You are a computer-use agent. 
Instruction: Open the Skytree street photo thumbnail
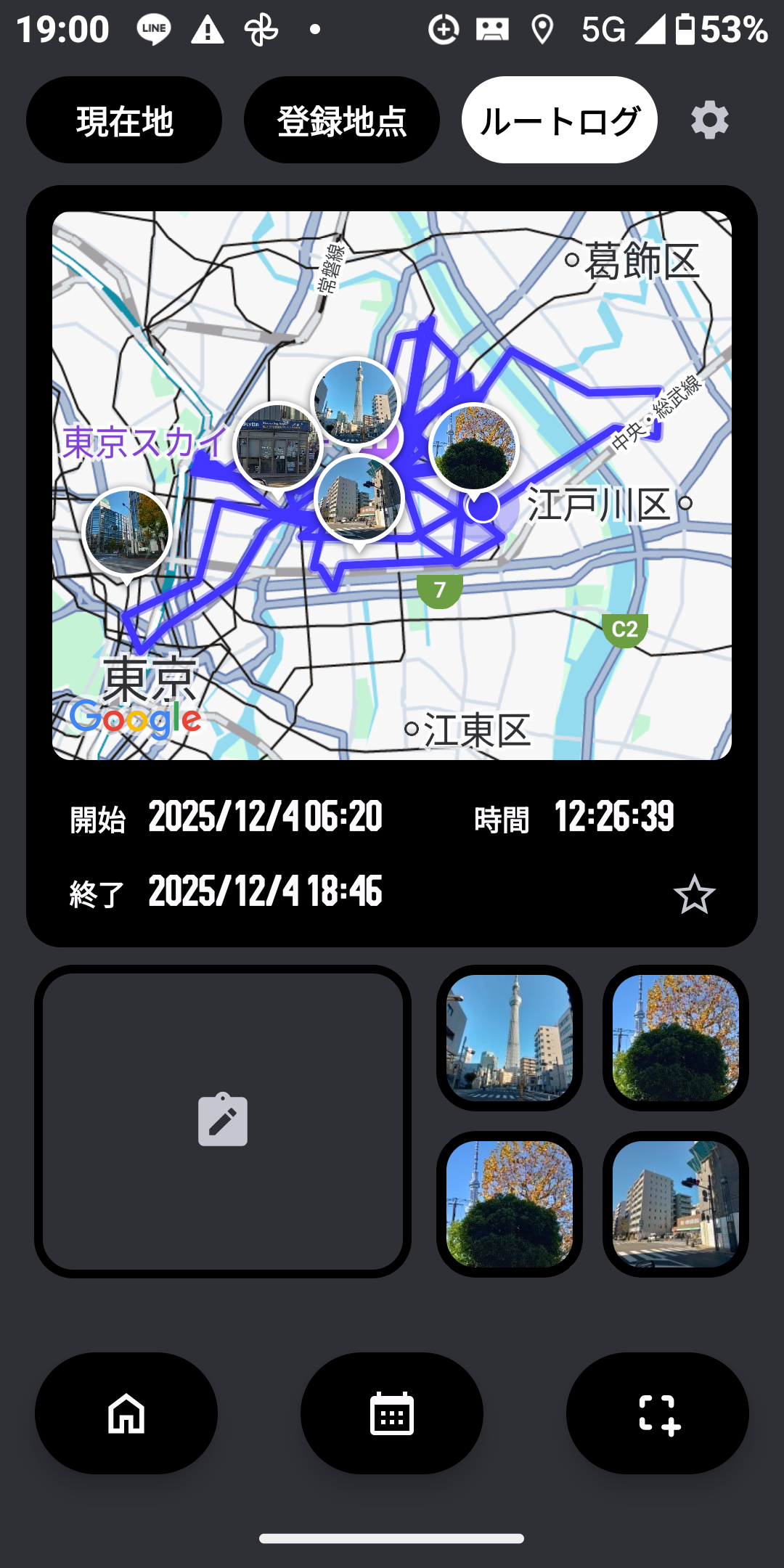[x=510, y=1038]
